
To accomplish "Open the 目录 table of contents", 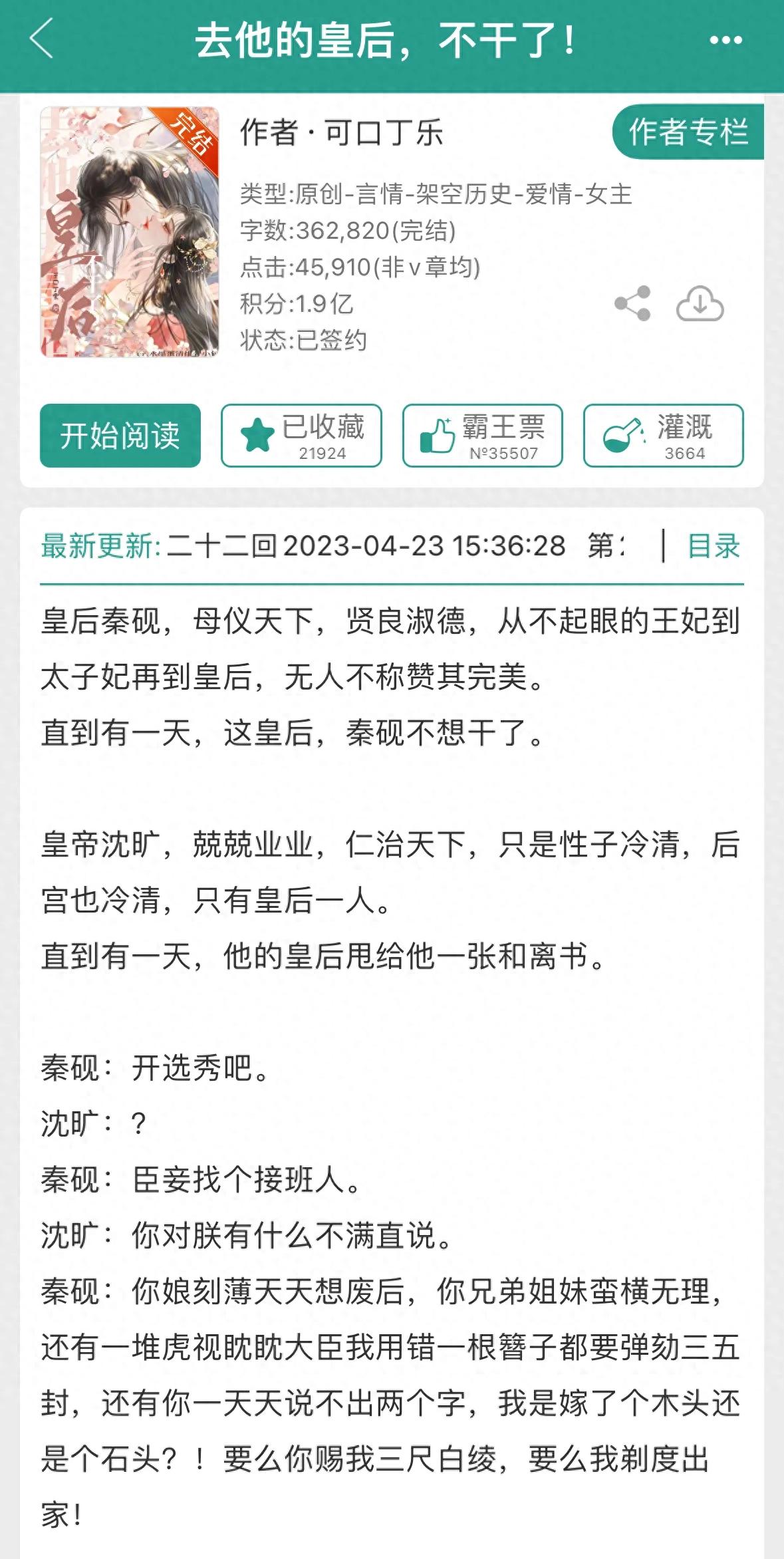I will [x=714, y=546].
